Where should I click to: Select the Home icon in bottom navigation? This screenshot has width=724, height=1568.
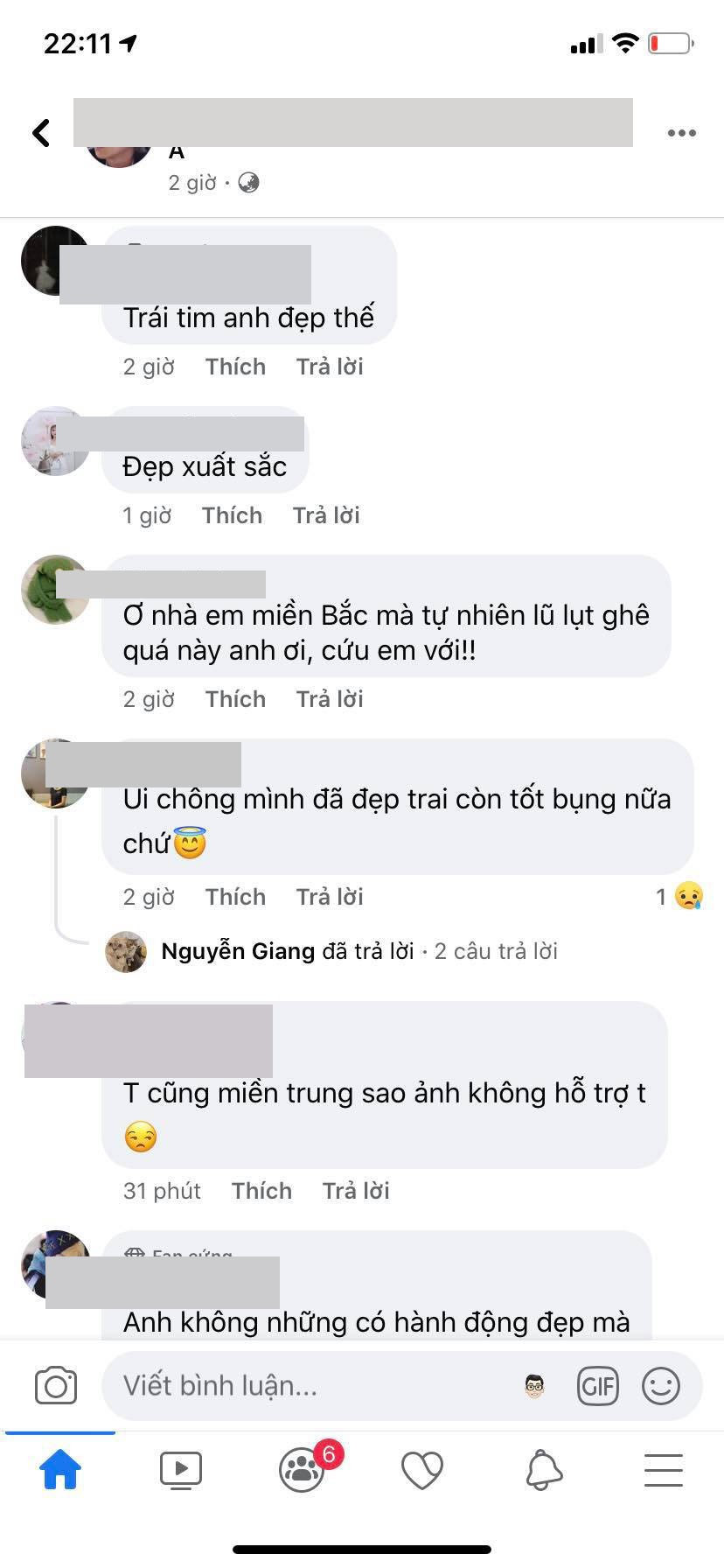[x=60, y=1470]
